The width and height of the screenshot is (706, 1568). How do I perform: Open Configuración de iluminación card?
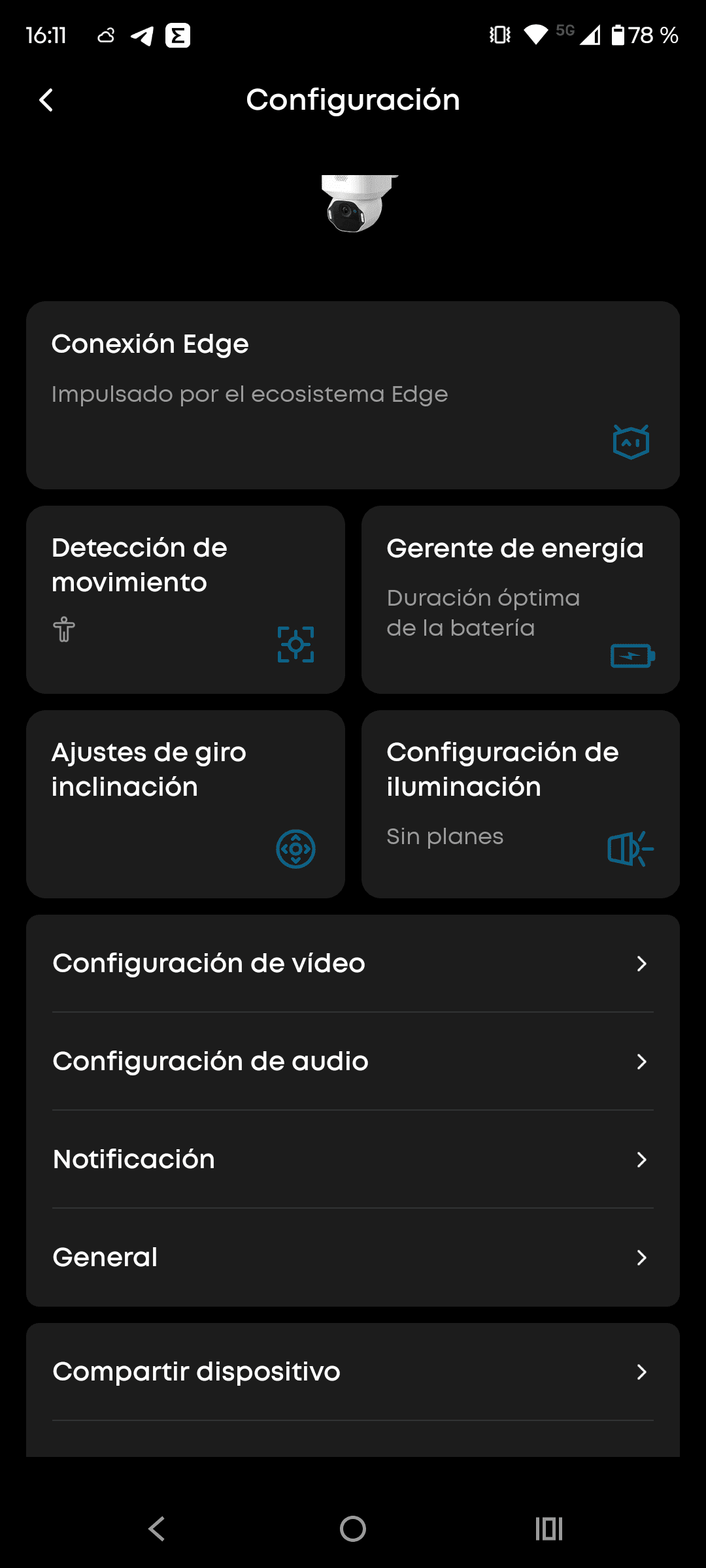pyautogui.click(x=520, y=804)
